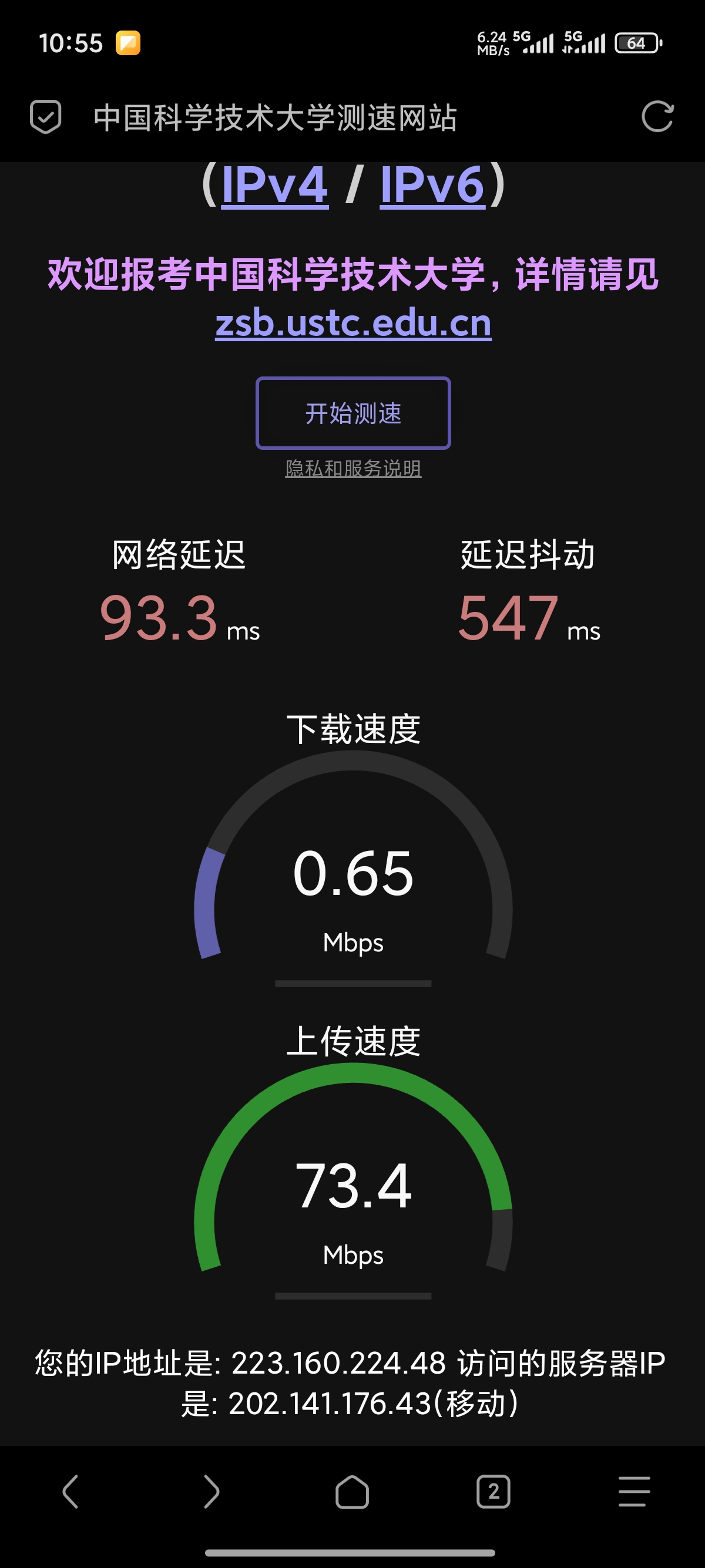The height and width of the screenshot is (1568, 705).
Task: Open the browser home page
Action: click(352, 1491)
